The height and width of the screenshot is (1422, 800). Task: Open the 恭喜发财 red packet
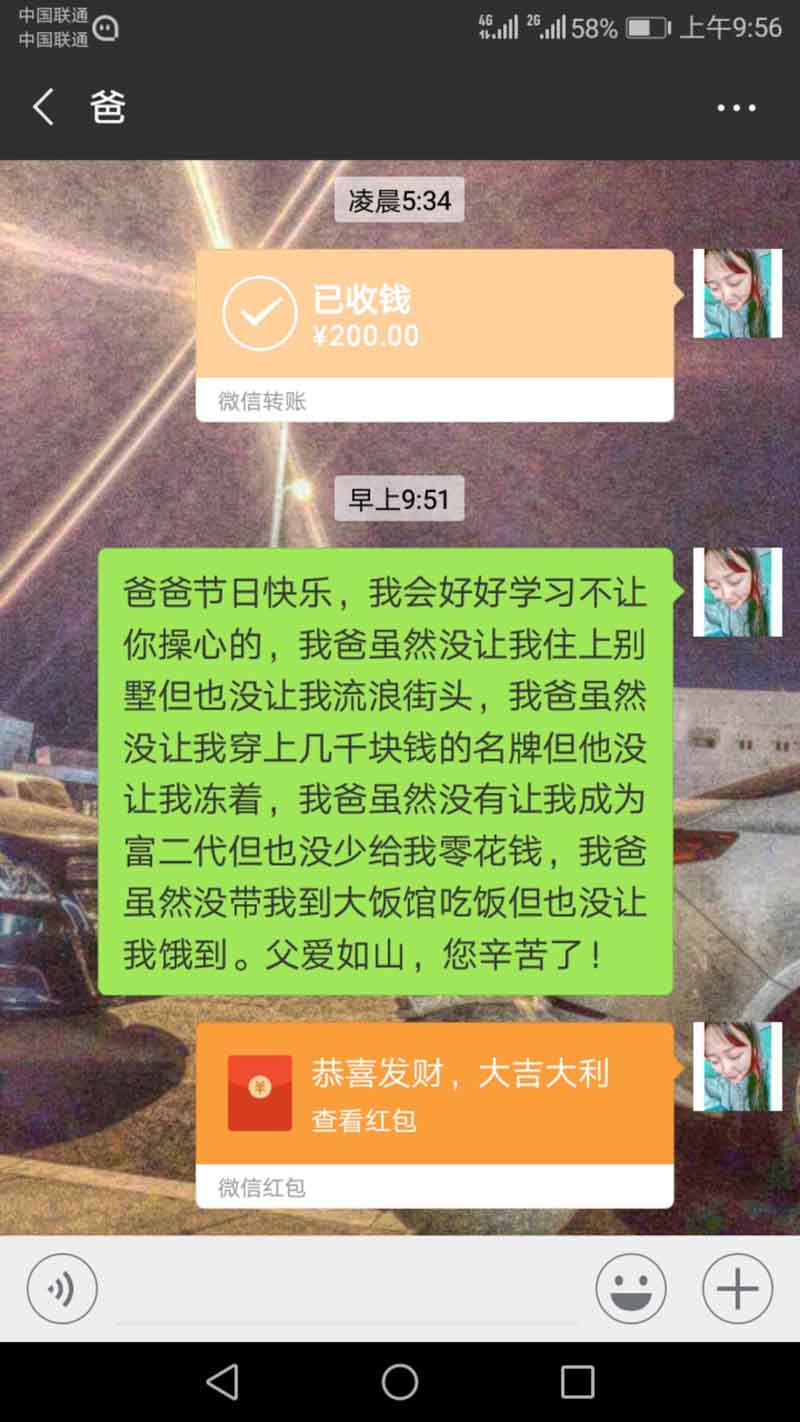pyautogui.click(x=435, y=1115)
